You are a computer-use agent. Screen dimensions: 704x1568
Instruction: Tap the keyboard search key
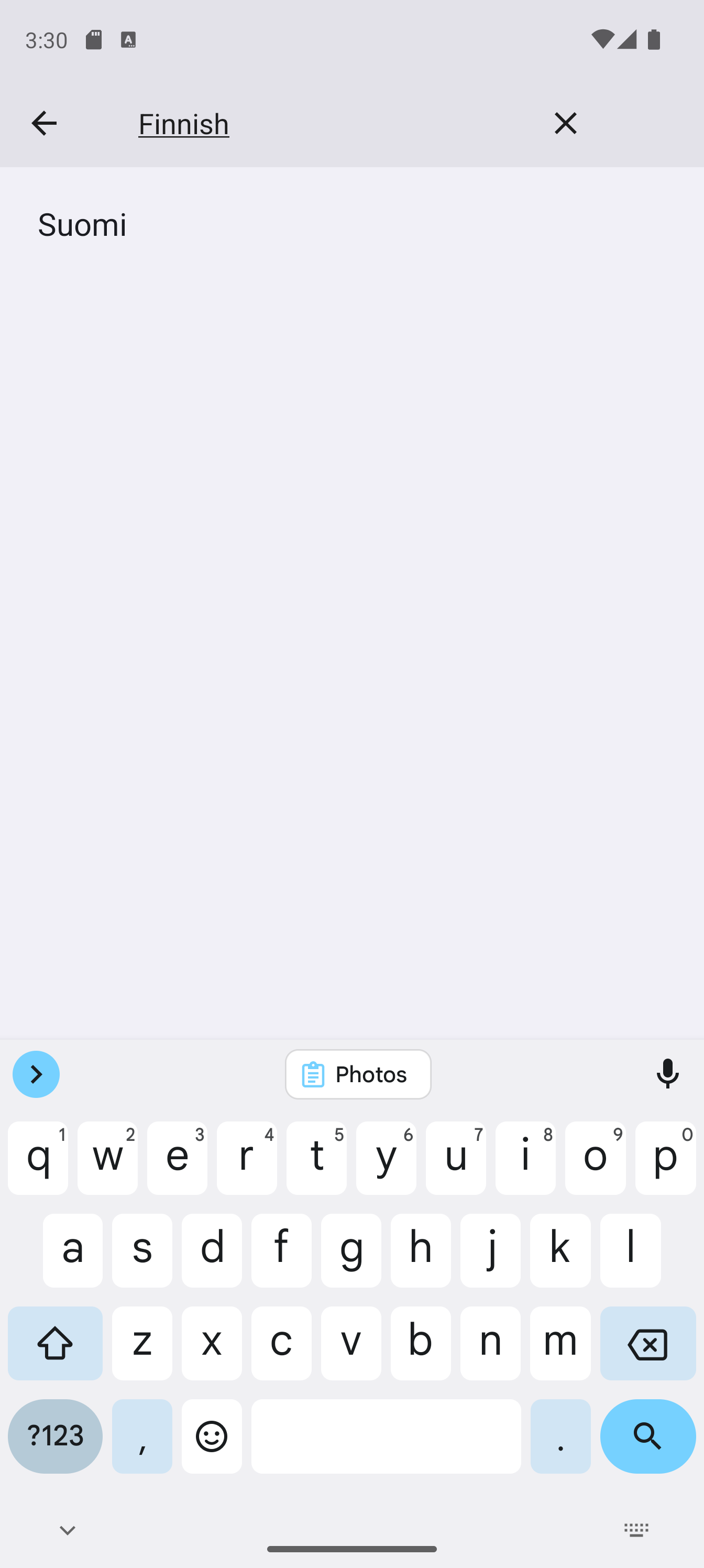pyautogui.click(x=647, y=1436)
